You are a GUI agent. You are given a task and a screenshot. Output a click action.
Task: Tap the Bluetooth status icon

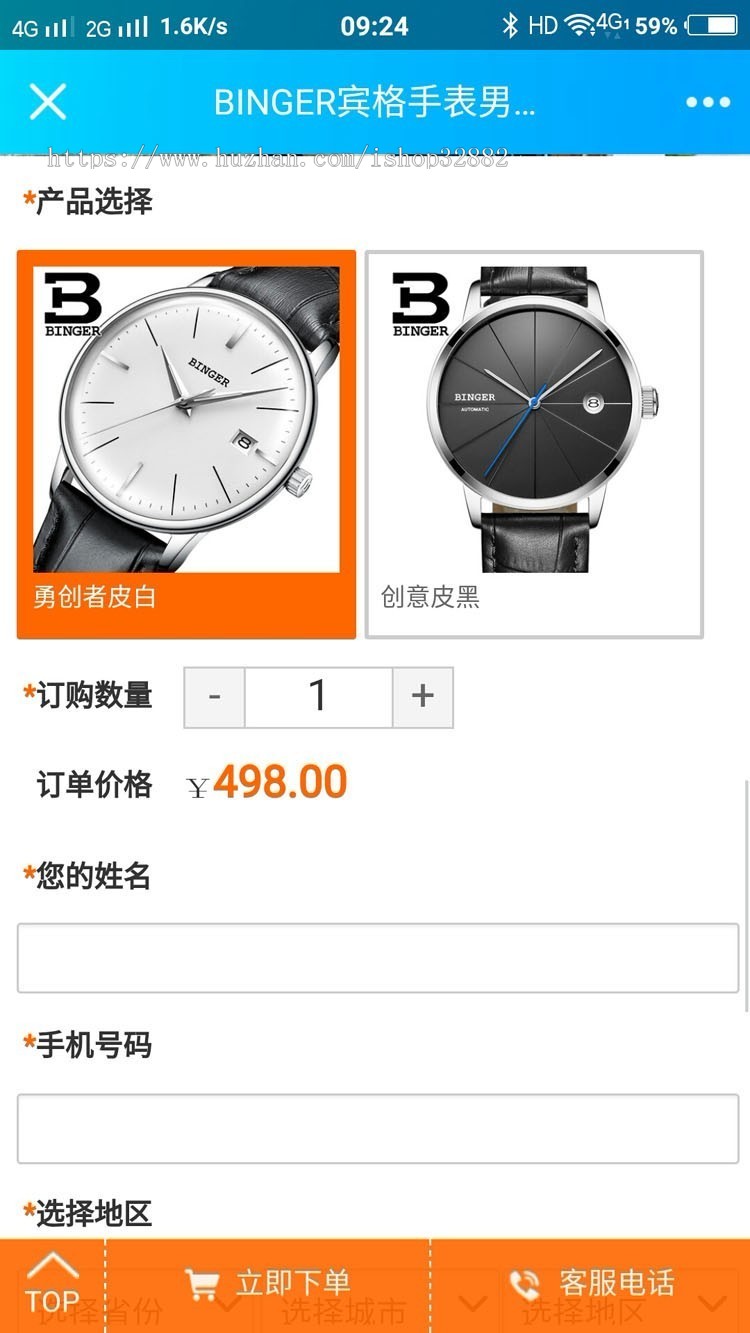pos(511,25)
